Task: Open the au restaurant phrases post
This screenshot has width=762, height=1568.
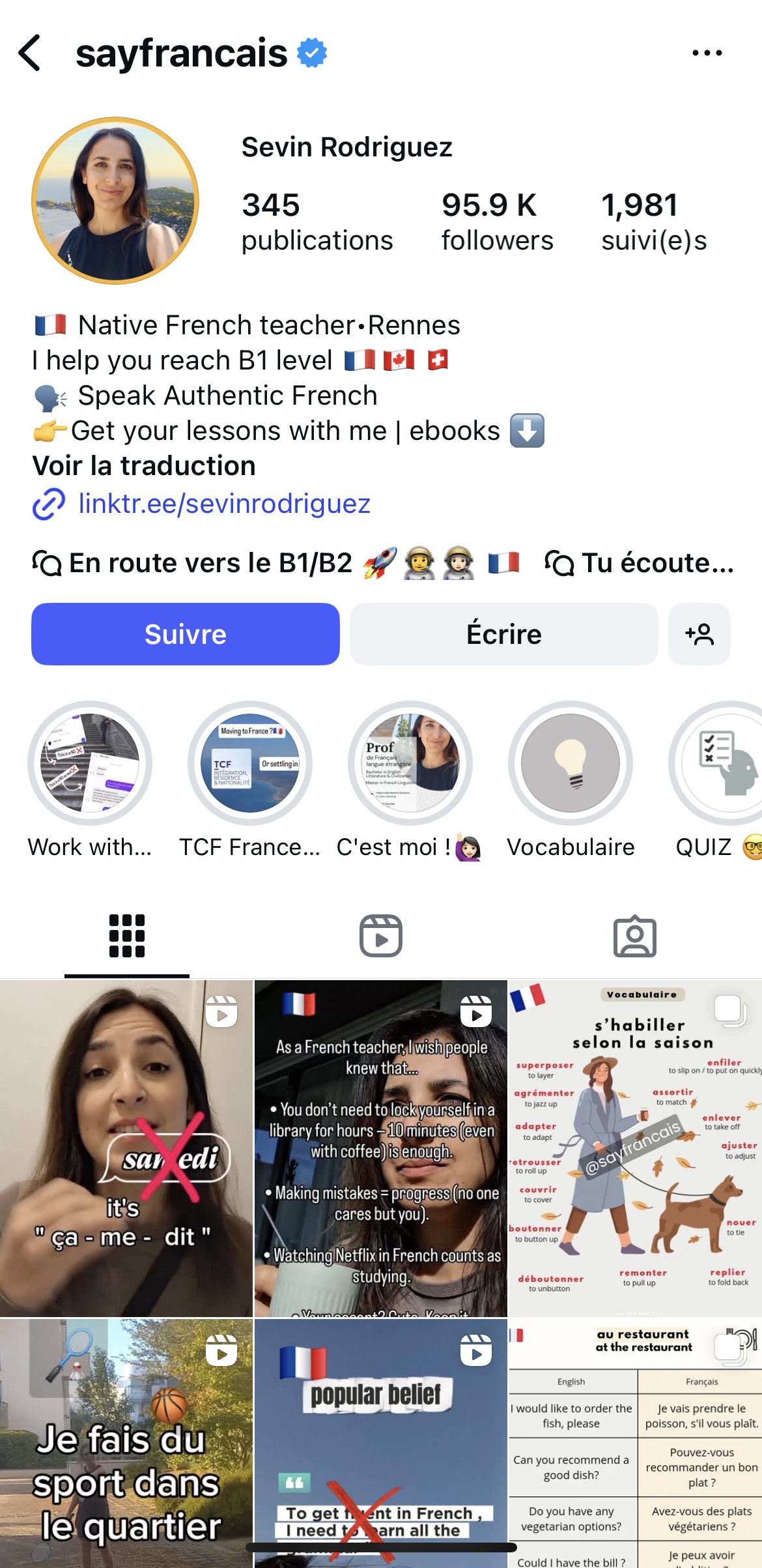Action: pyautogui.click(x=635, y=1444)
